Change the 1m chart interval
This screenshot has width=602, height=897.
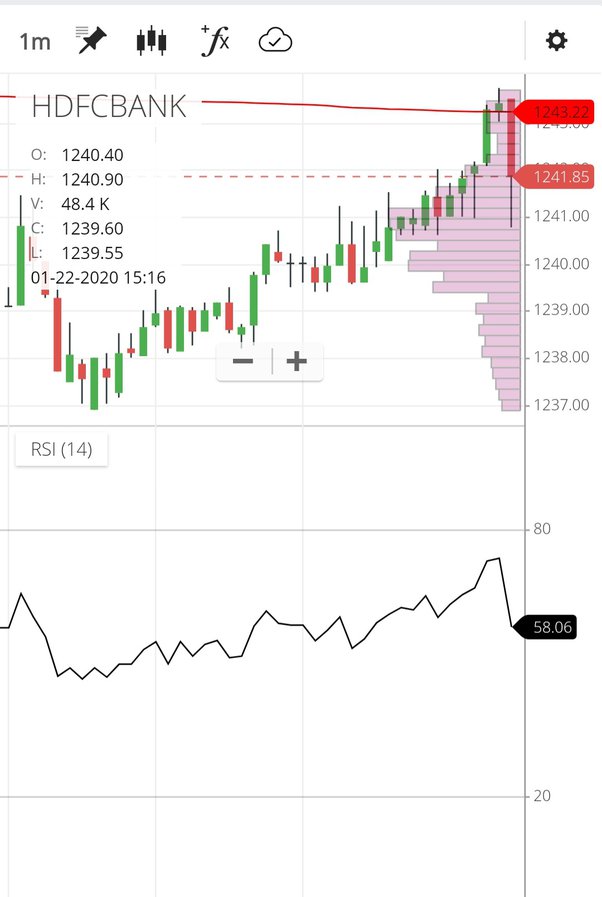click(35, 41)
